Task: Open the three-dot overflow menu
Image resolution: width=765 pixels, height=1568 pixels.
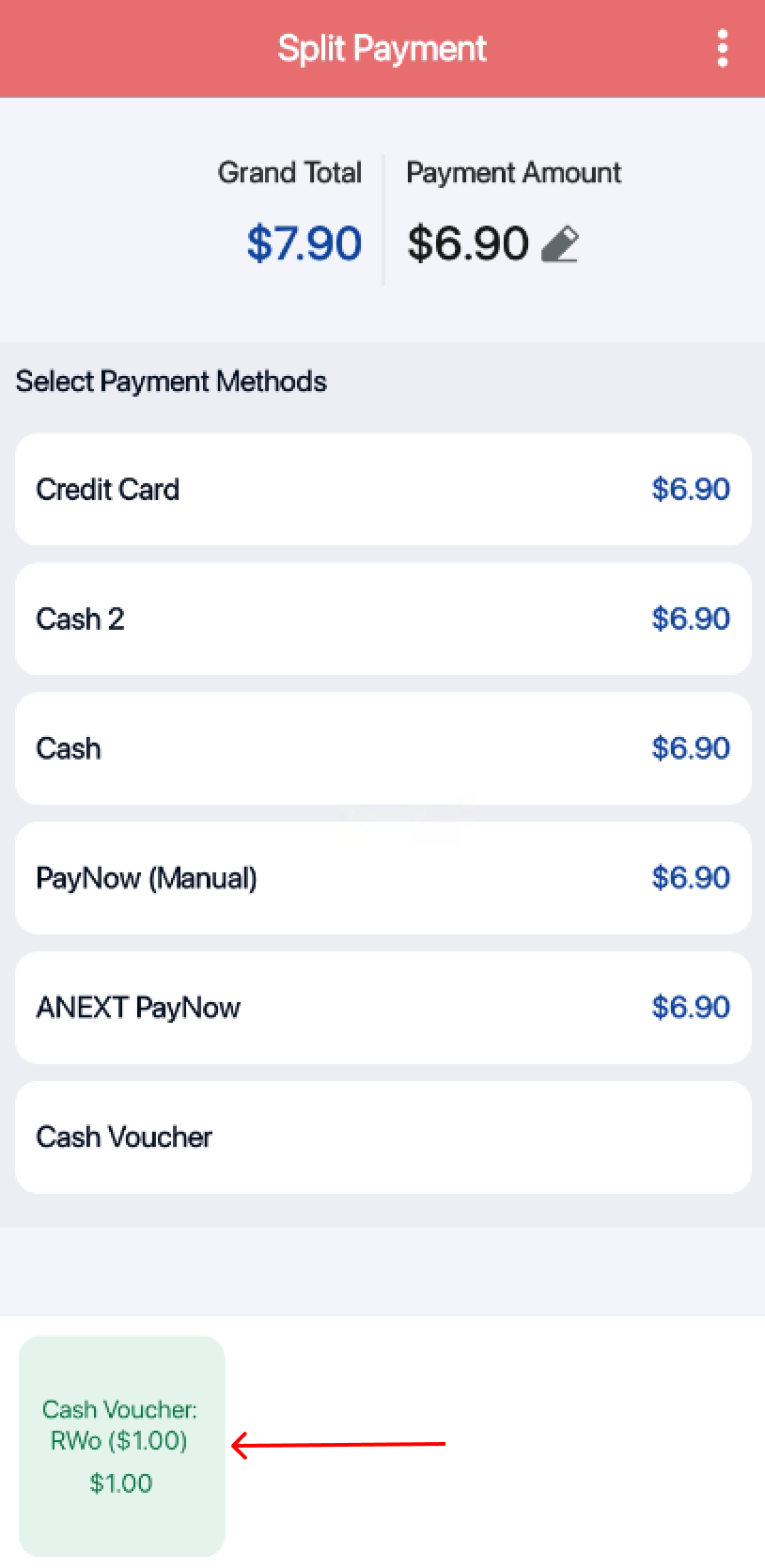Action: 722,48
